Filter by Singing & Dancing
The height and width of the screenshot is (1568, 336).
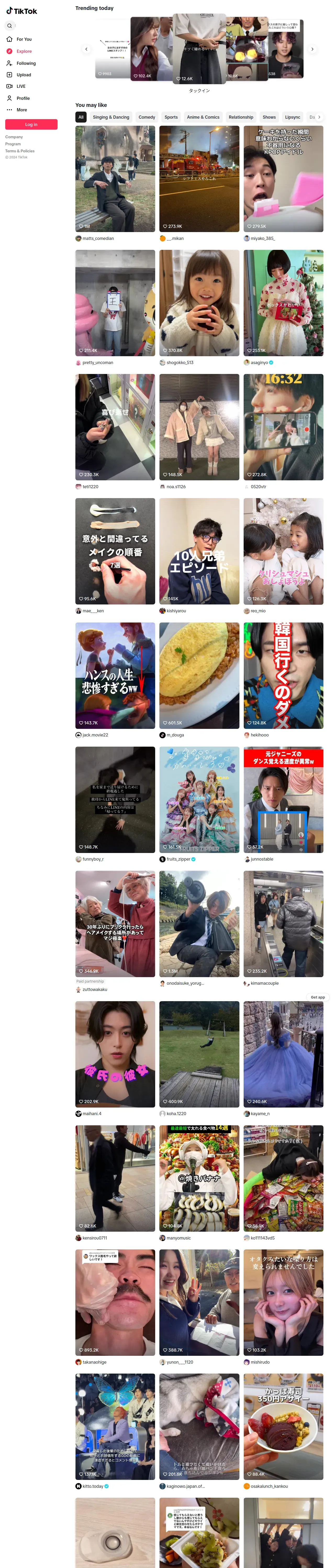tap(111, 117)
